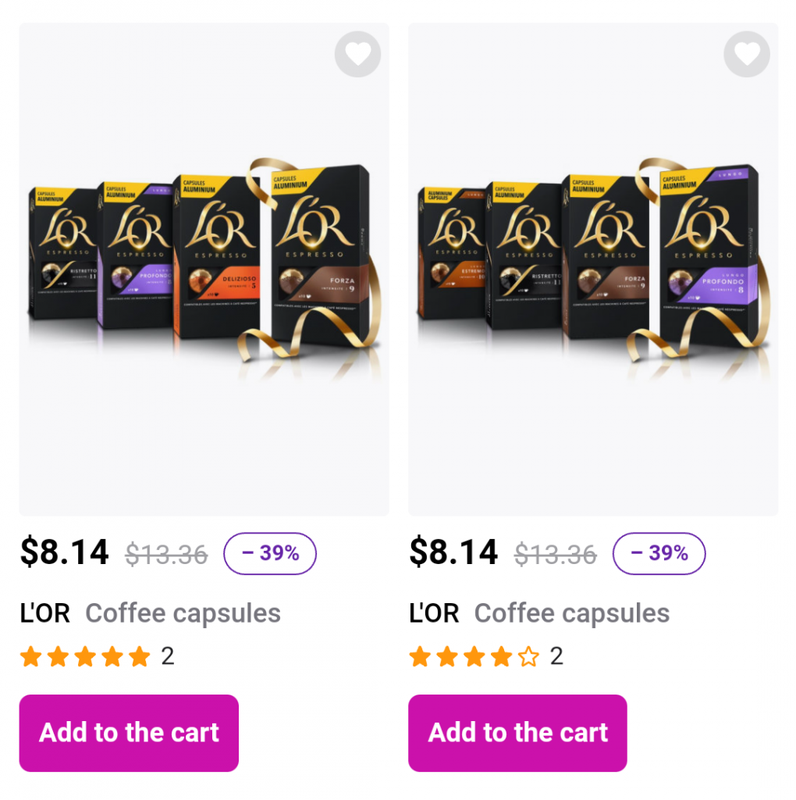
Task: Add four-star rated L'OR capsules to the cart
Action: [517, 733]
